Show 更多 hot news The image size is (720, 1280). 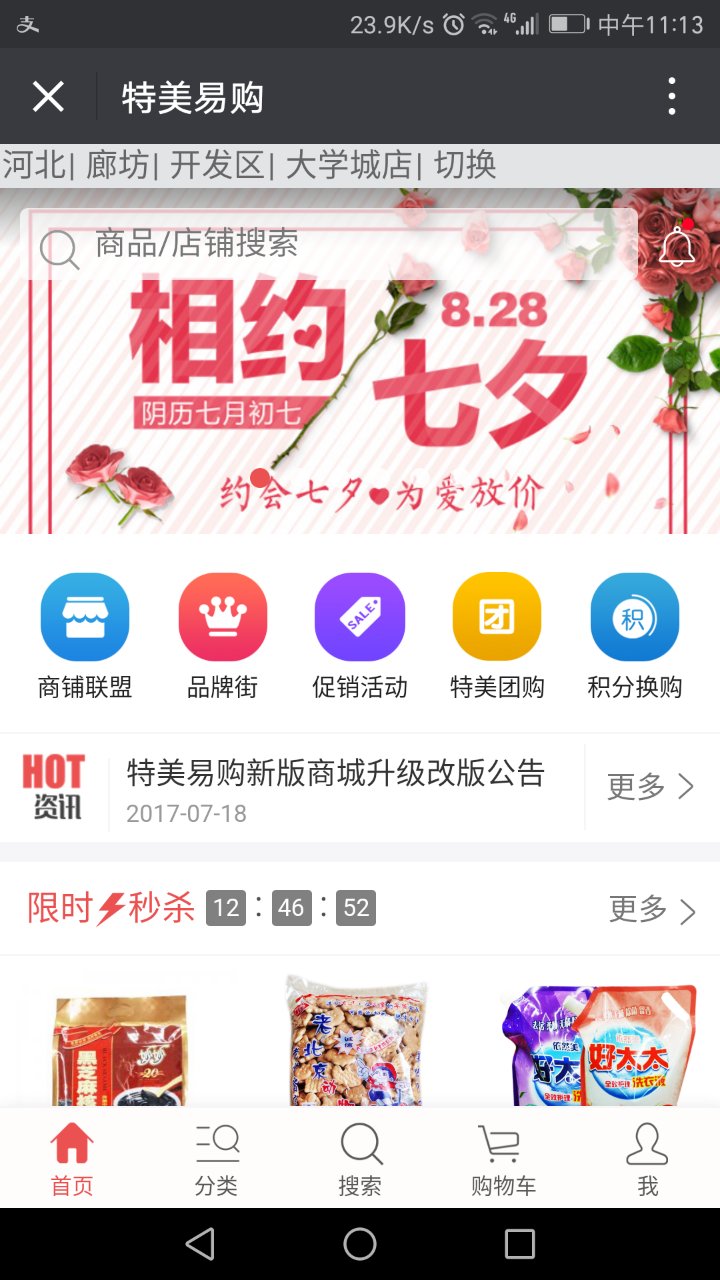(651, 787)
